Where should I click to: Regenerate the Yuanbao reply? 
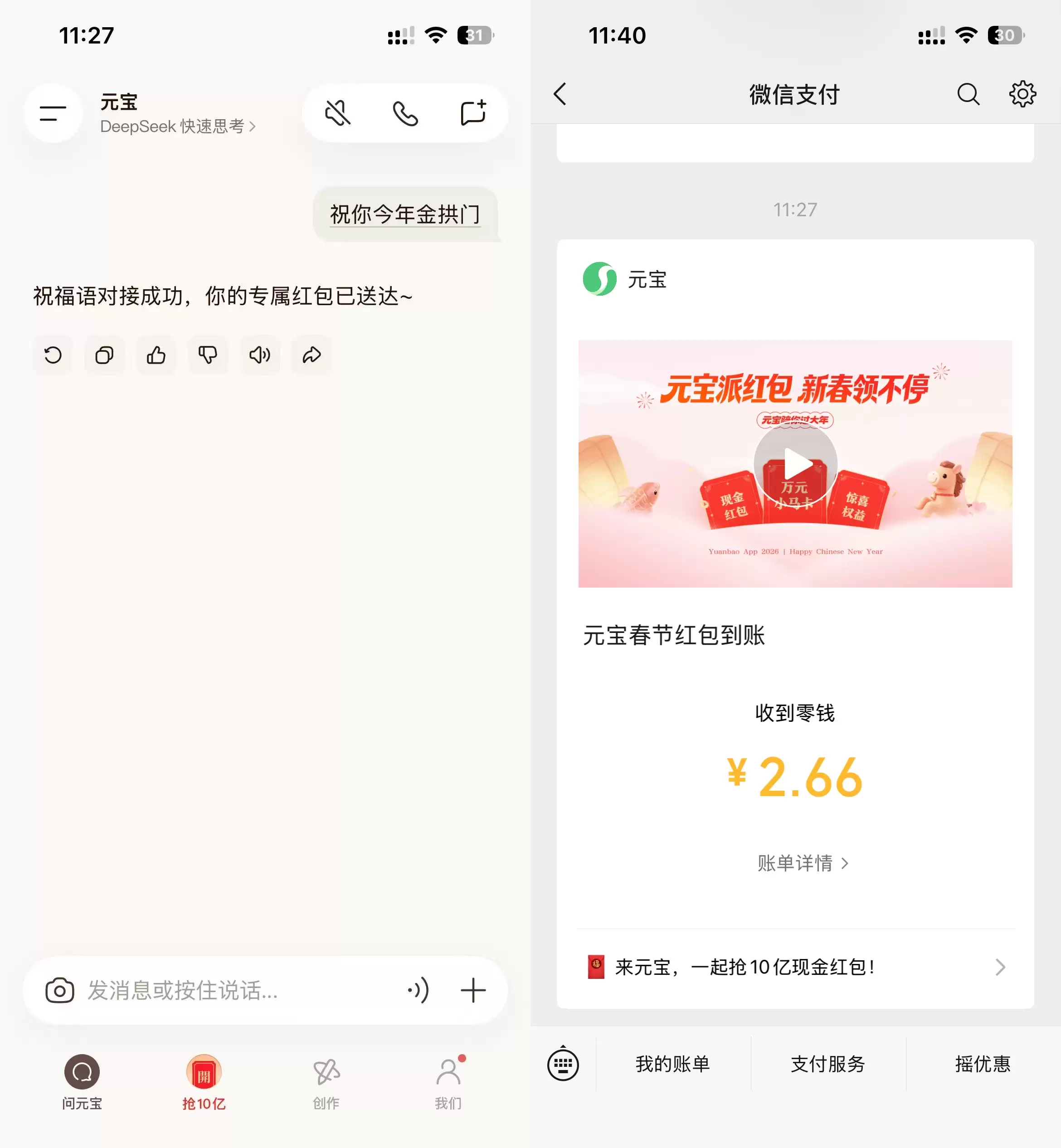click(53, 355)
